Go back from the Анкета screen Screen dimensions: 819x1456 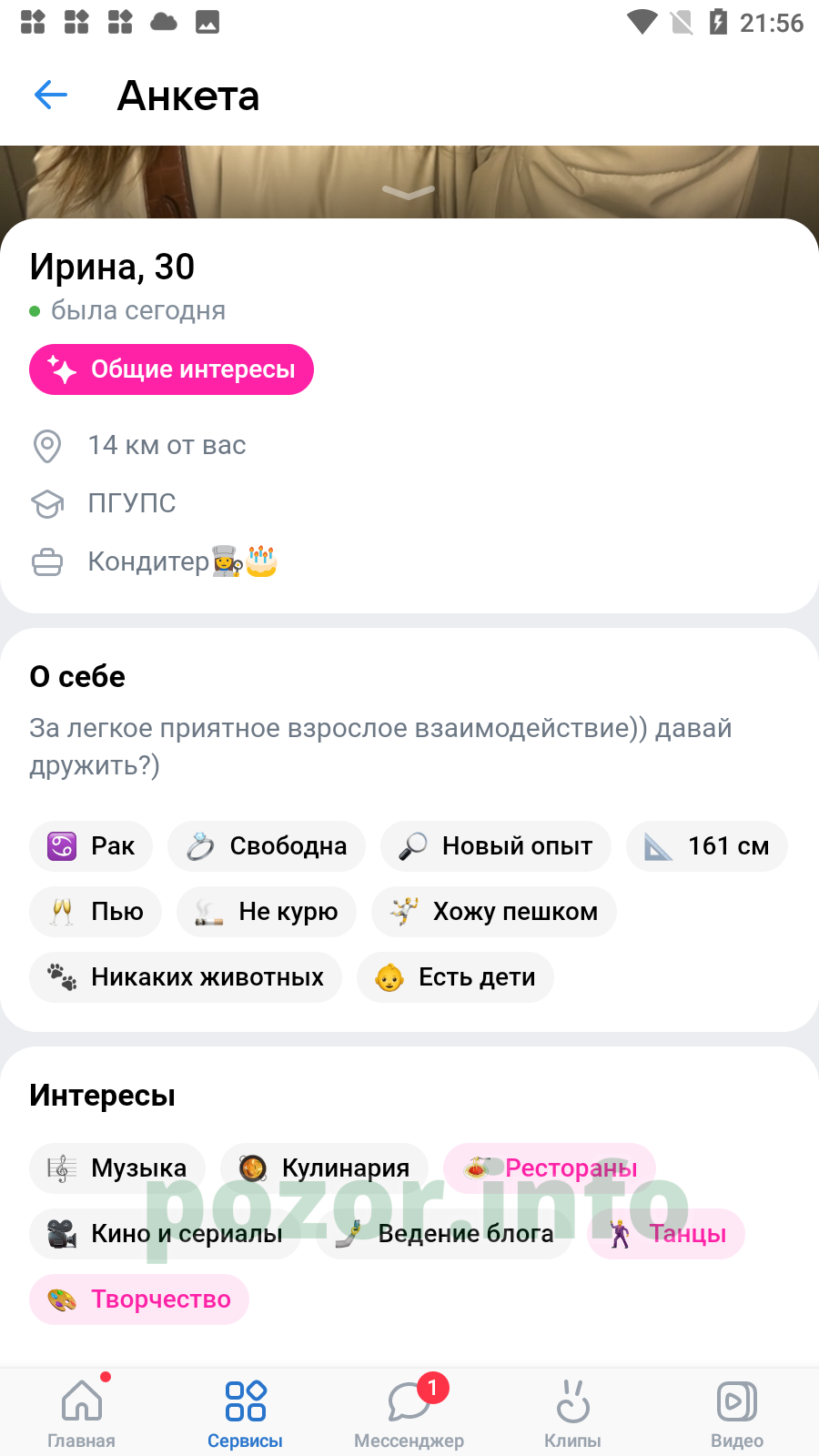51,95
